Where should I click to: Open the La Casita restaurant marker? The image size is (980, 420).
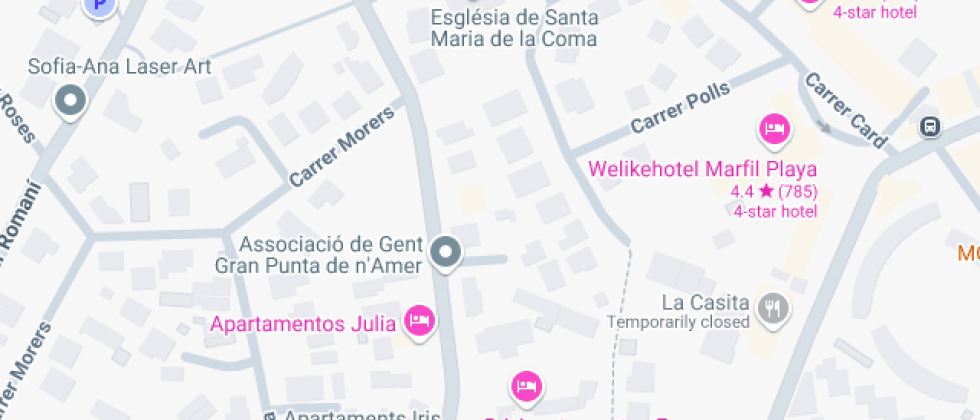click(773, 307)
